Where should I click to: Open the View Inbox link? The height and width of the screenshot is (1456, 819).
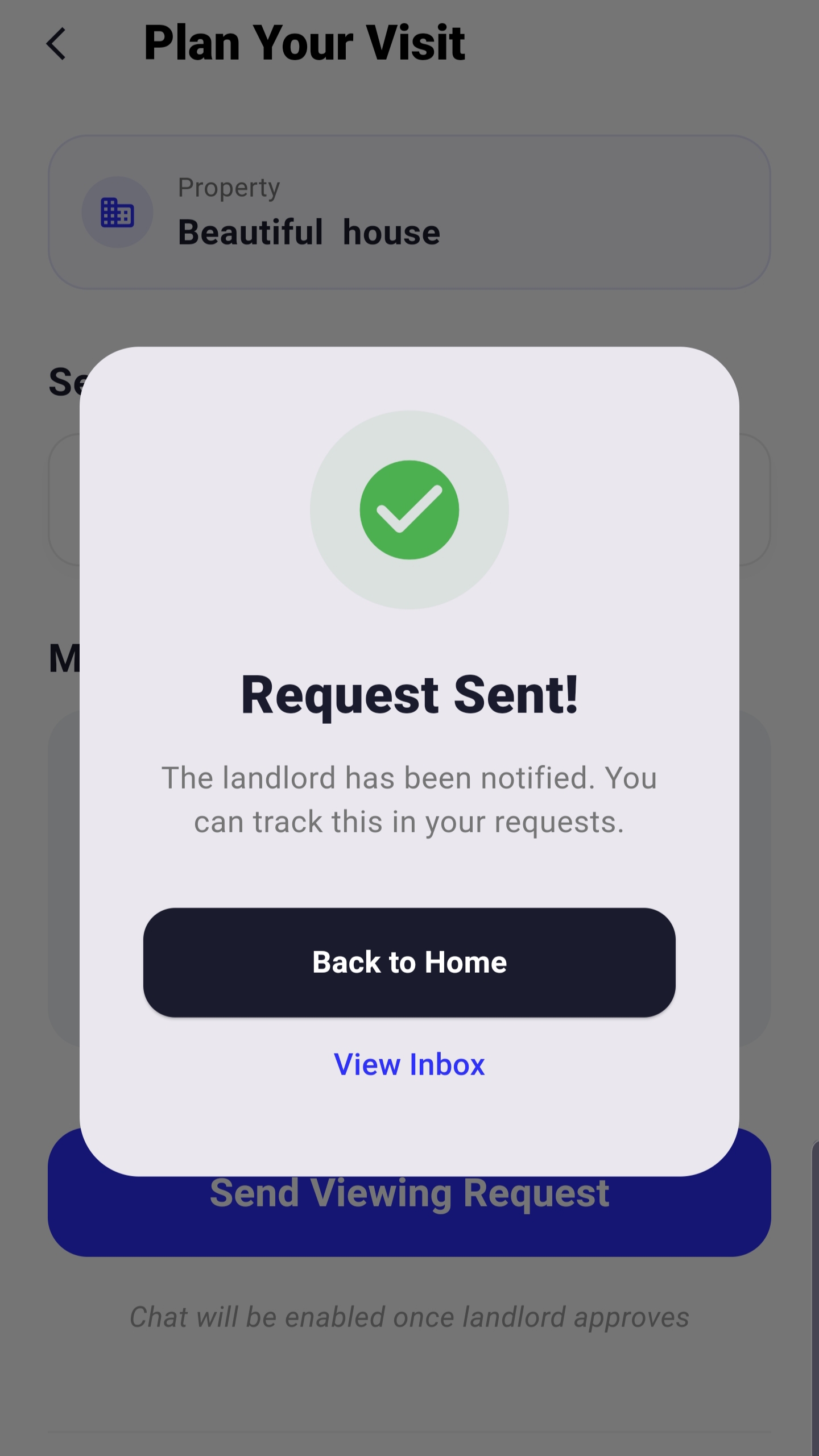409,1064
